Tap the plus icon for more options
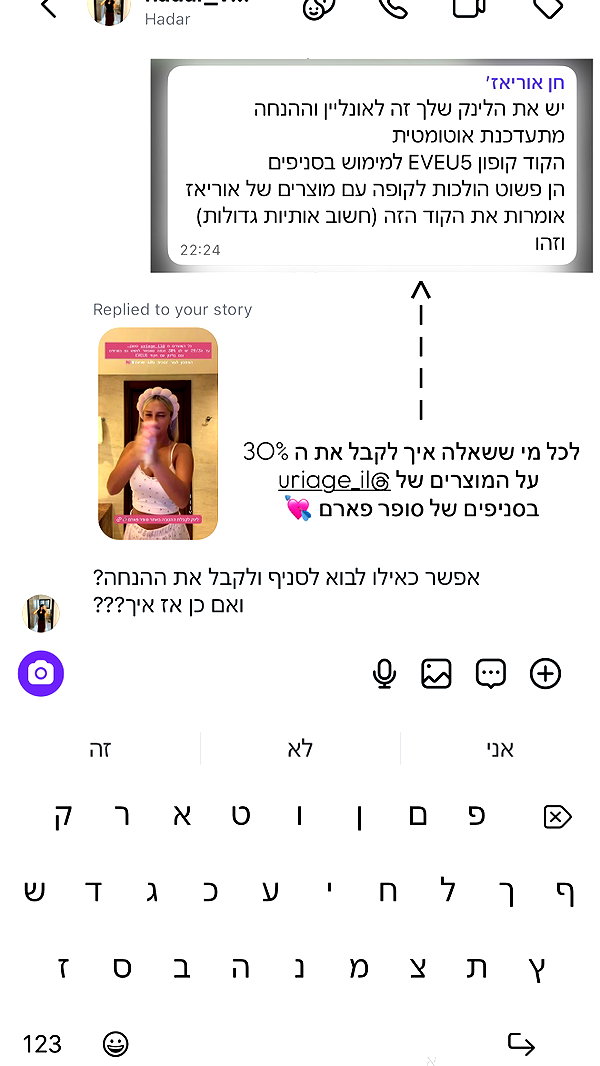600x1066 pixels. click(x=545, y=674)
